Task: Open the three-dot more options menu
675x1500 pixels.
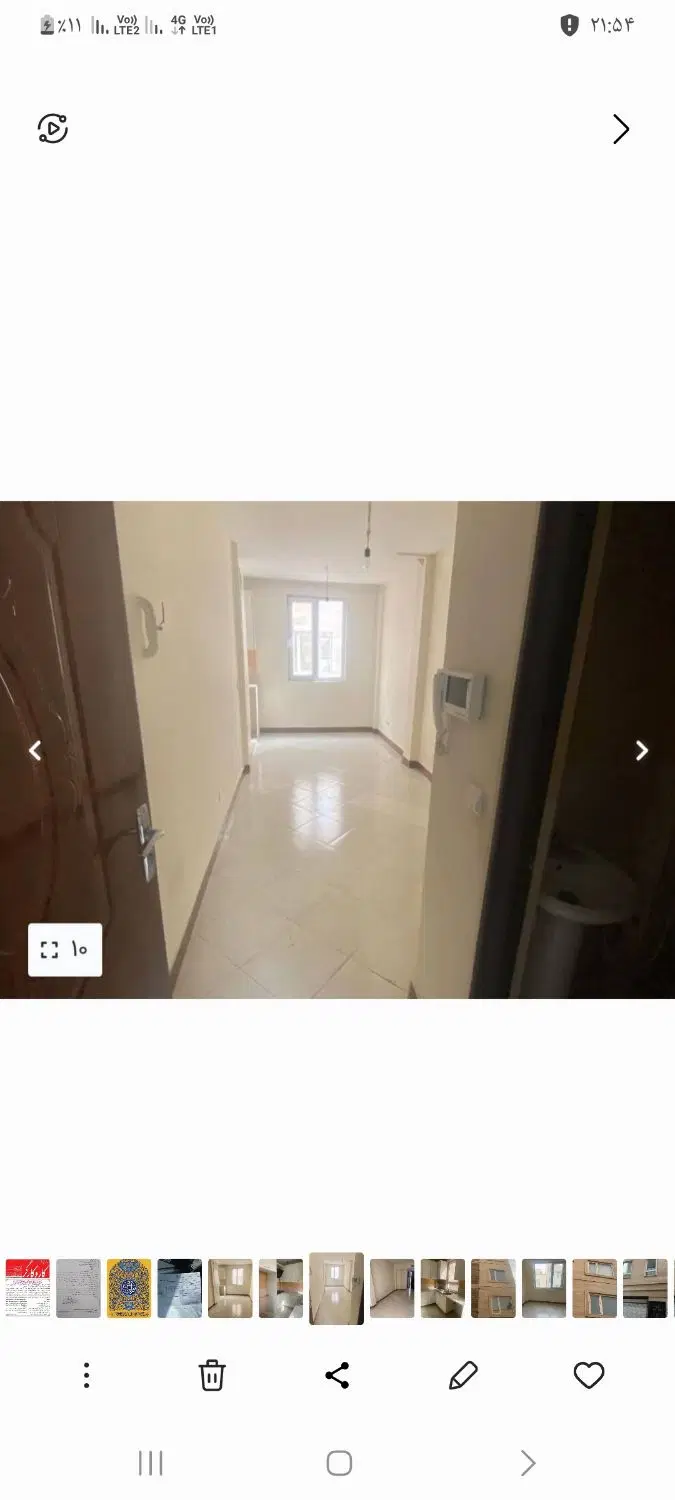Action: (x=87, y=1375)
